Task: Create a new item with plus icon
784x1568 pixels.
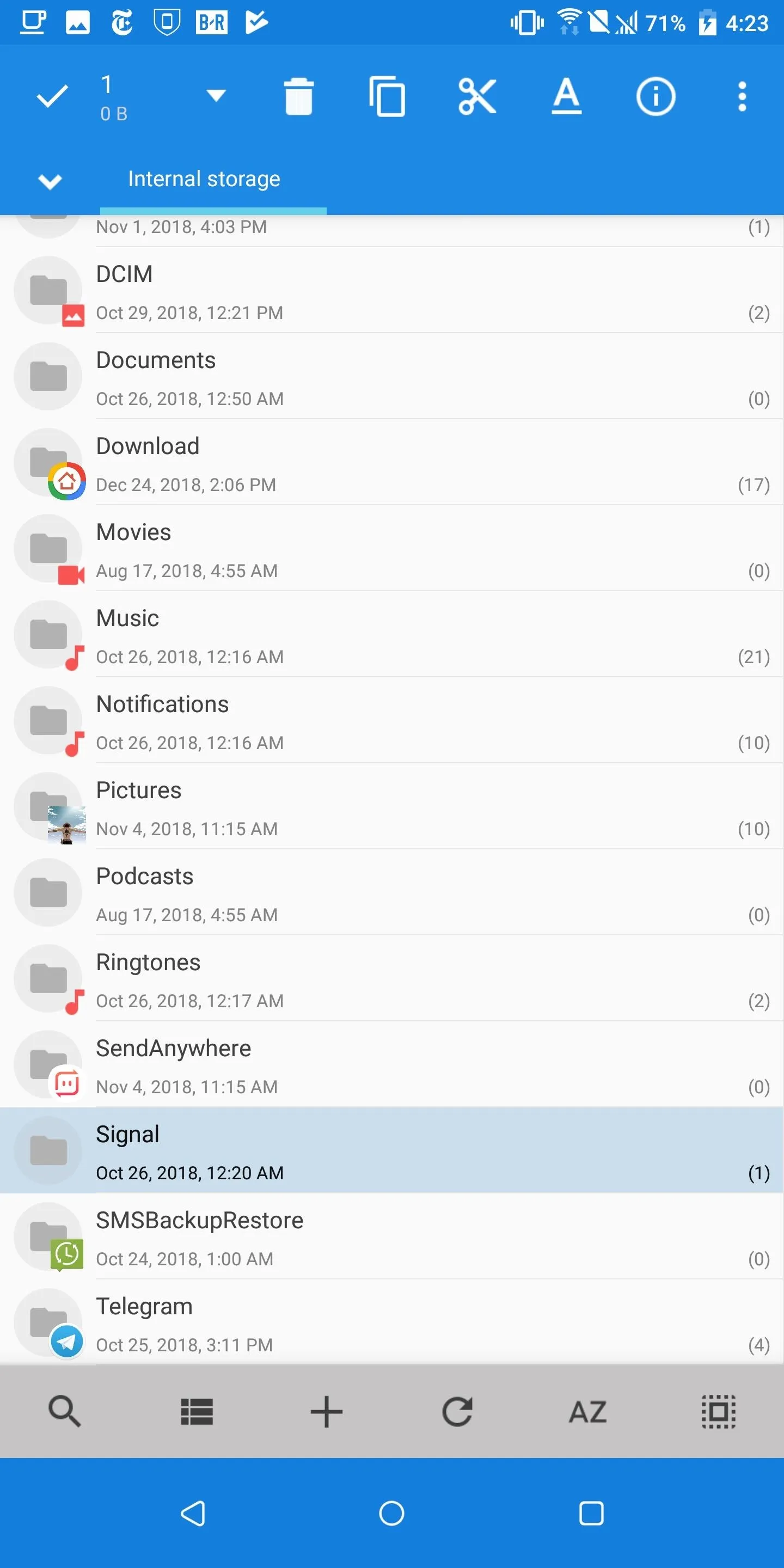Action: pos(327,1411)
